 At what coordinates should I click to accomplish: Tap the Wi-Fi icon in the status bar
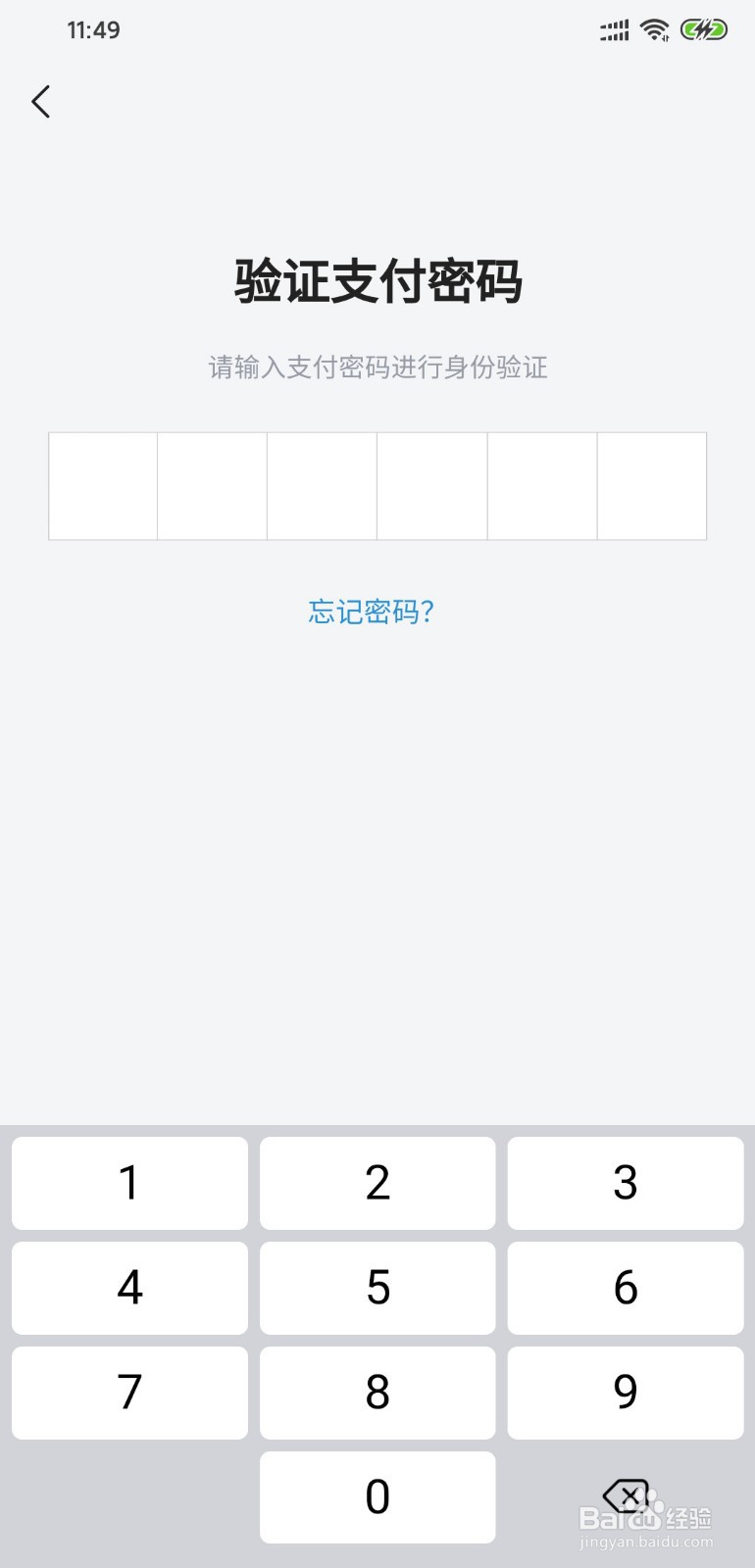[654, 29]
